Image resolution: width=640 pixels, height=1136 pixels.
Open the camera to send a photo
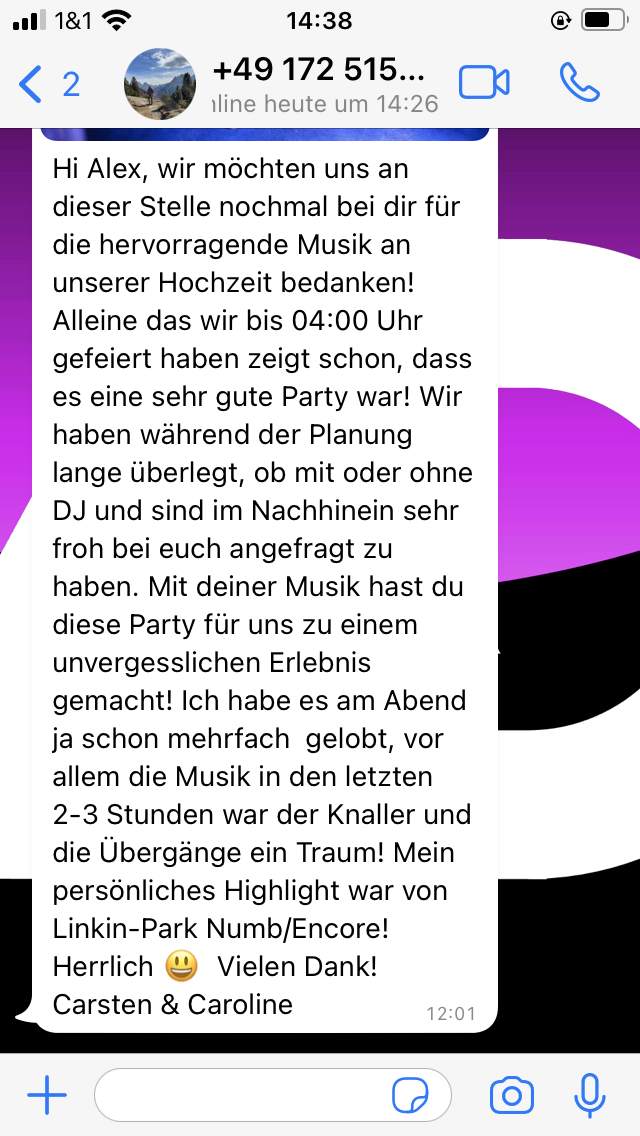tap(511, 1096)
